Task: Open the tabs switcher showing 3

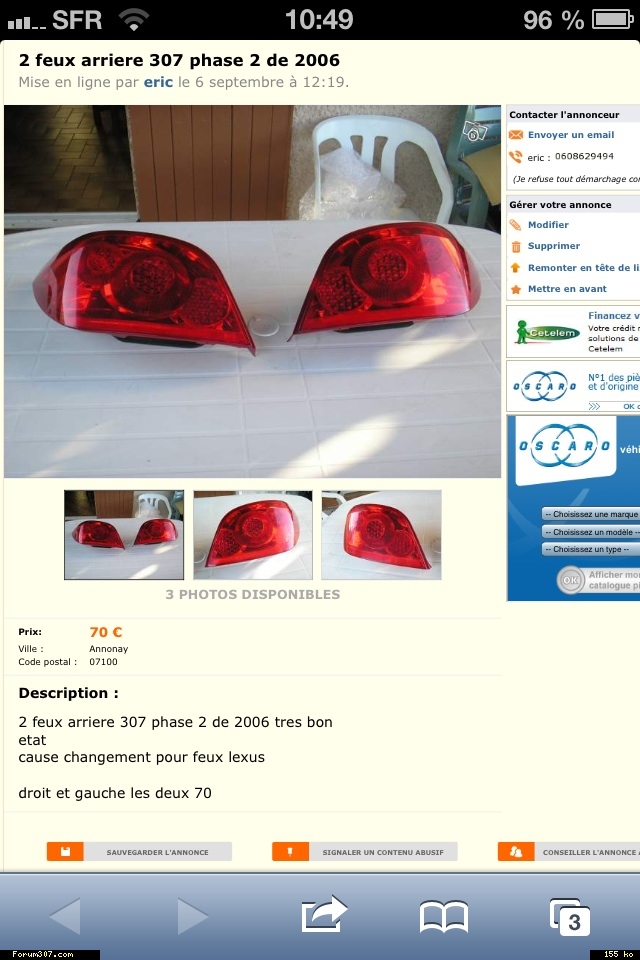Action: click(569, 916)
